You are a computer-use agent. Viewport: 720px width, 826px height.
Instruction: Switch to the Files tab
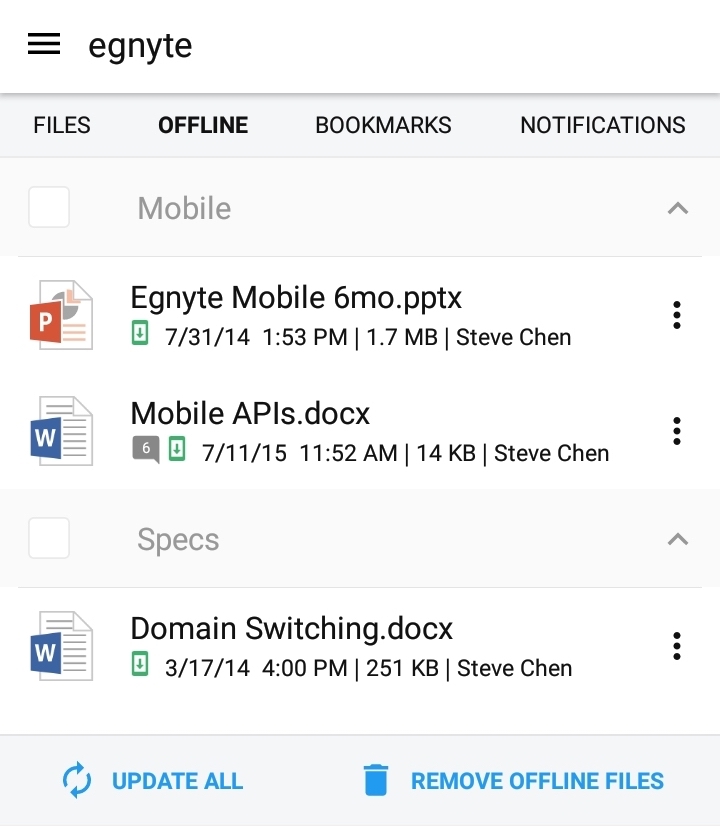click(x=62, y=126)
